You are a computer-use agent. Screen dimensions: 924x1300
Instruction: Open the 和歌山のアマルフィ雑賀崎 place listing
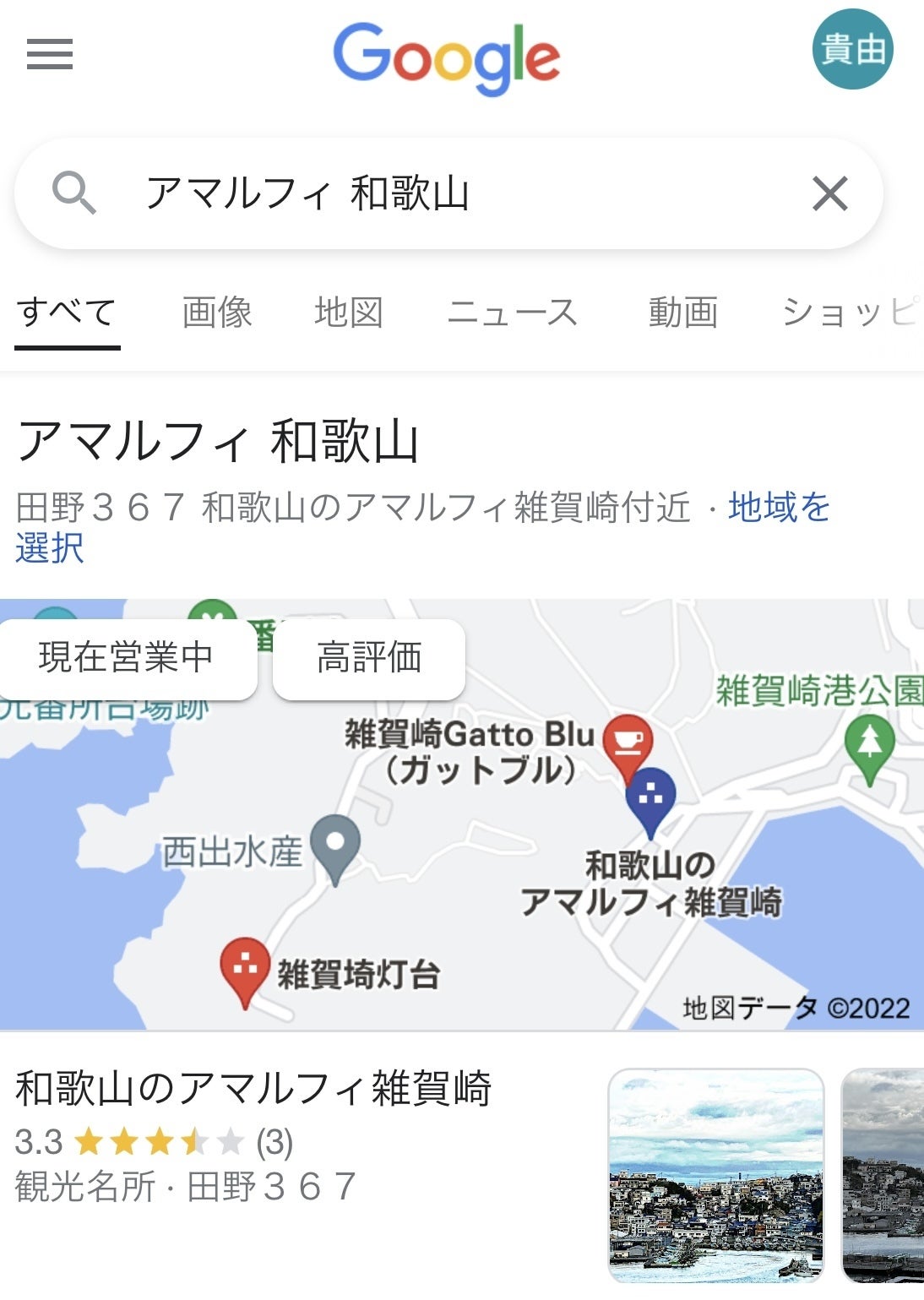[253, 1088]
